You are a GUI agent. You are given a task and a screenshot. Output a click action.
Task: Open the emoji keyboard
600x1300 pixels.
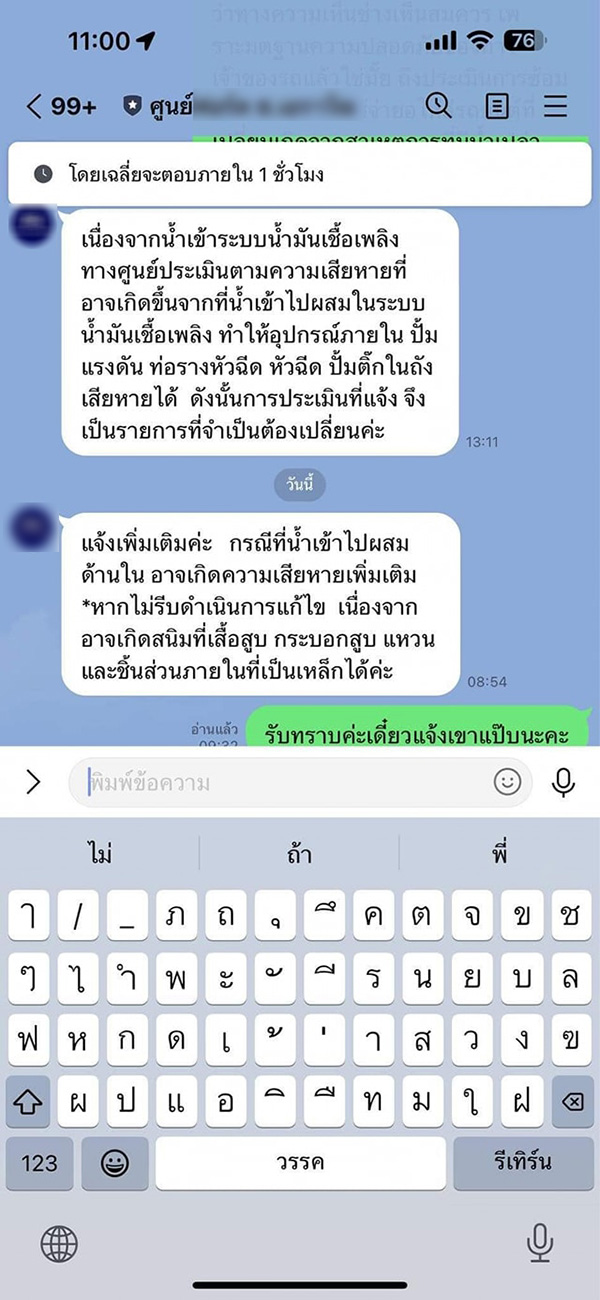click(115, 1163)
